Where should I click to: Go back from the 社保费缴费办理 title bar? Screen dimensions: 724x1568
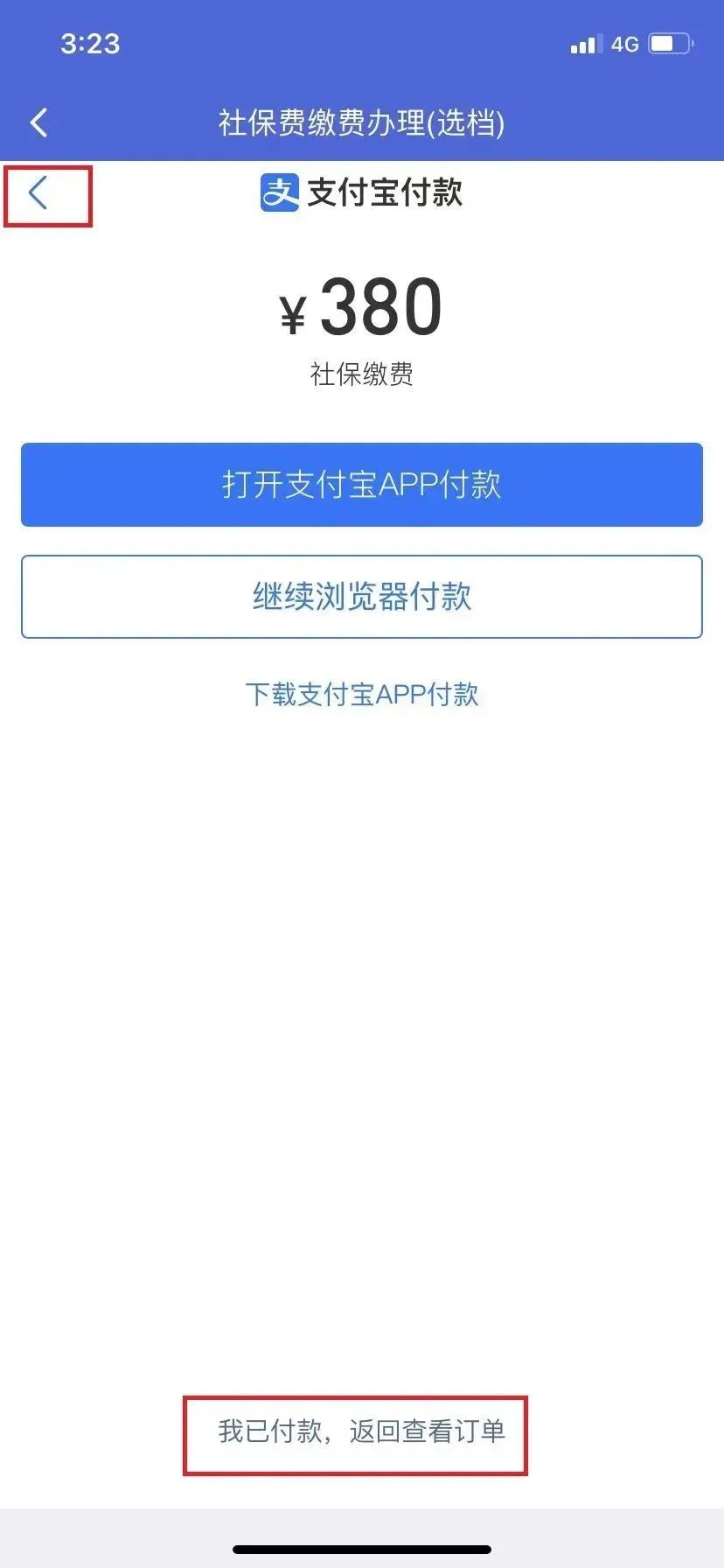tap(39, 122)
